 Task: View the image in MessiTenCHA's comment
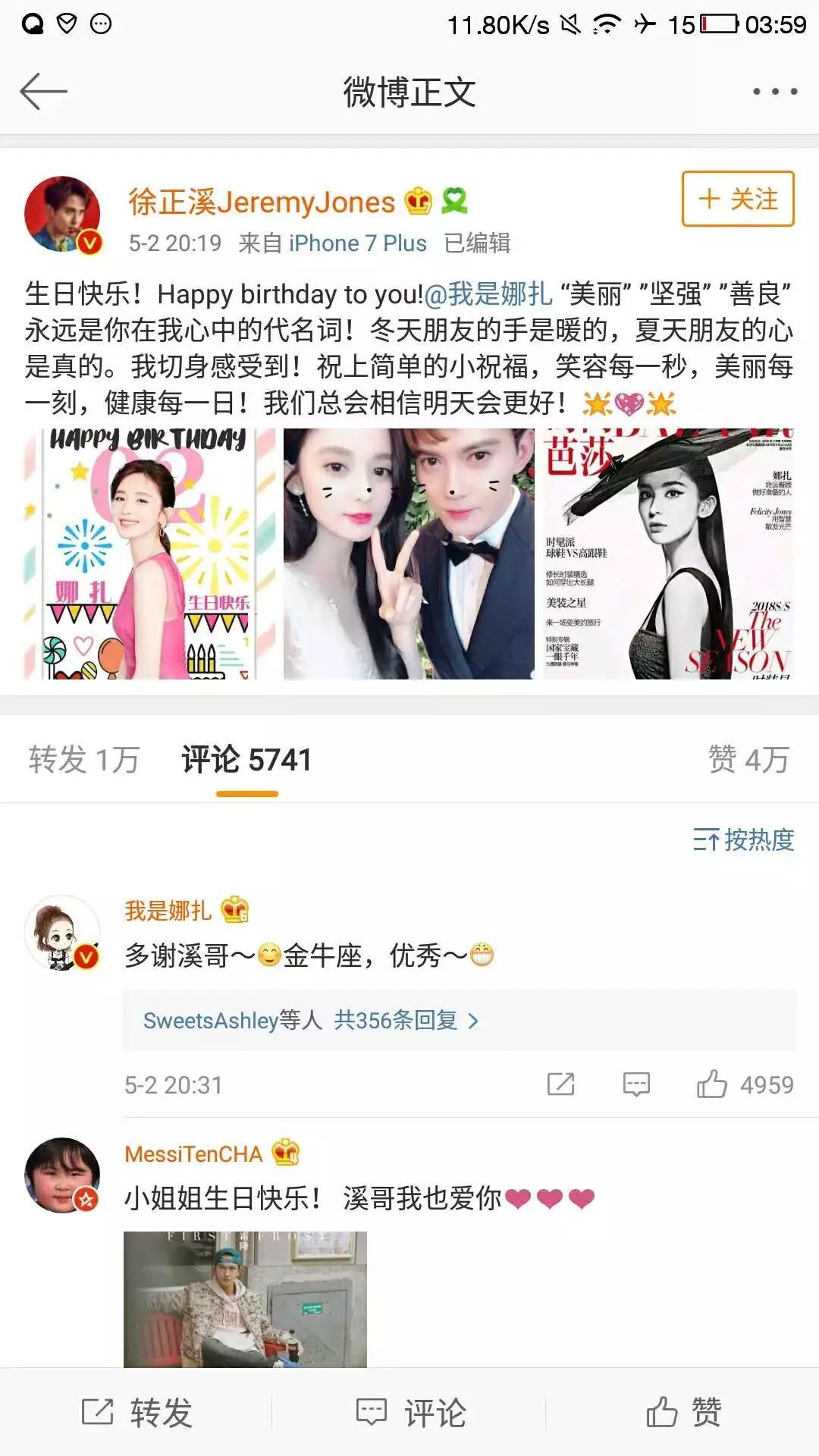point(245,1300)
